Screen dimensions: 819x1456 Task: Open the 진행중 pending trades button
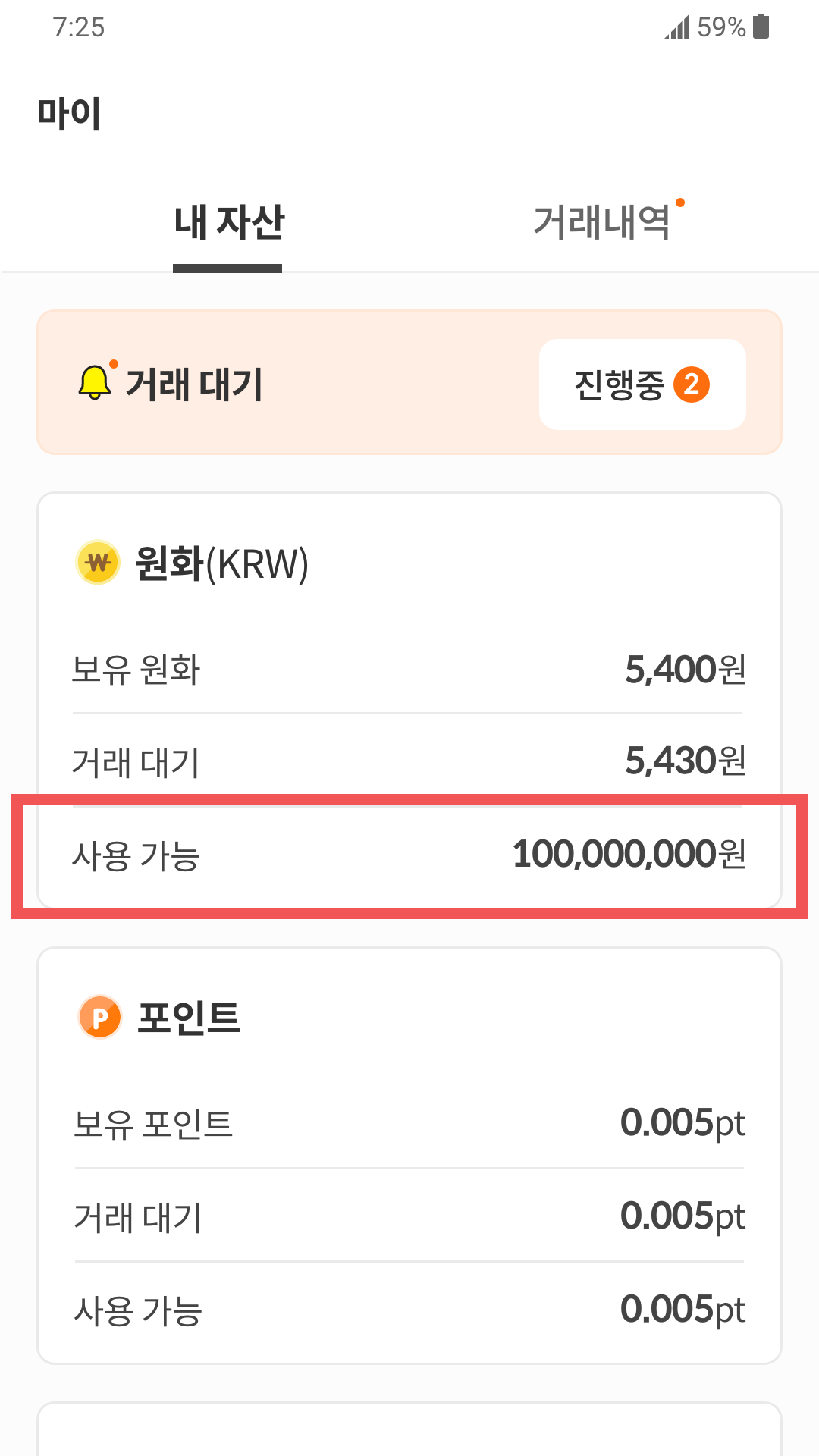pos(642,384)
